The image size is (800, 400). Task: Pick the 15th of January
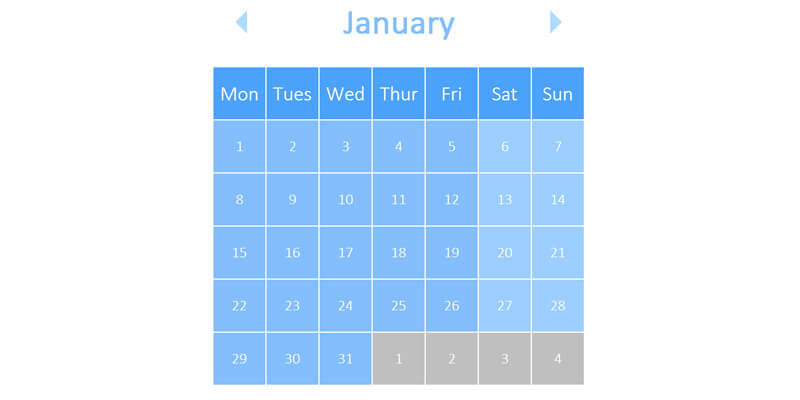[x=239, y=252]
